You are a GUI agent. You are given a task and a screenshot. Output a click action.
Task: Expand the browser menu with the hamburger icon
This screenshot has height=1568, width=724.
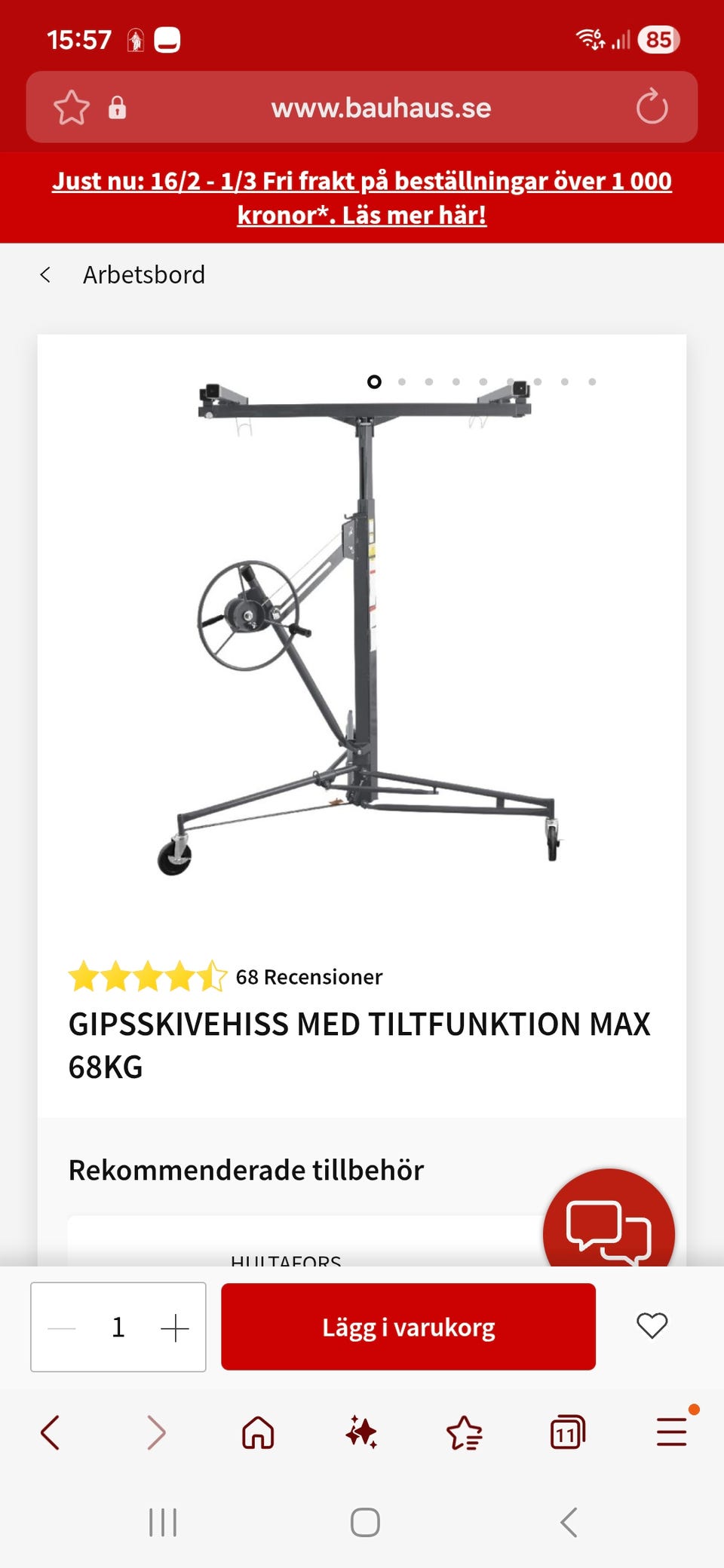pos(670,1432)
